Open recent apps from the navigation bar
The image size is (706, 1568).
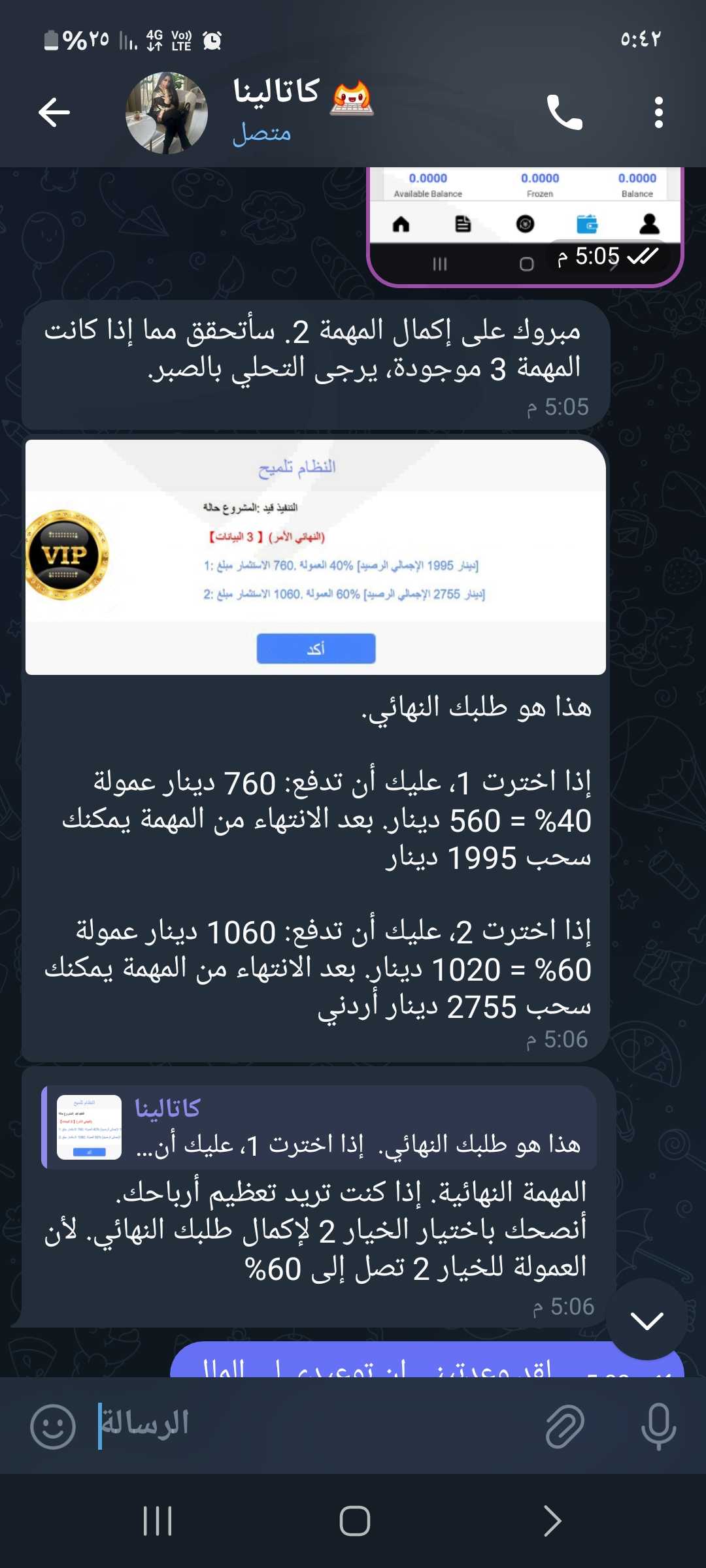click(x=158, y=1520)
